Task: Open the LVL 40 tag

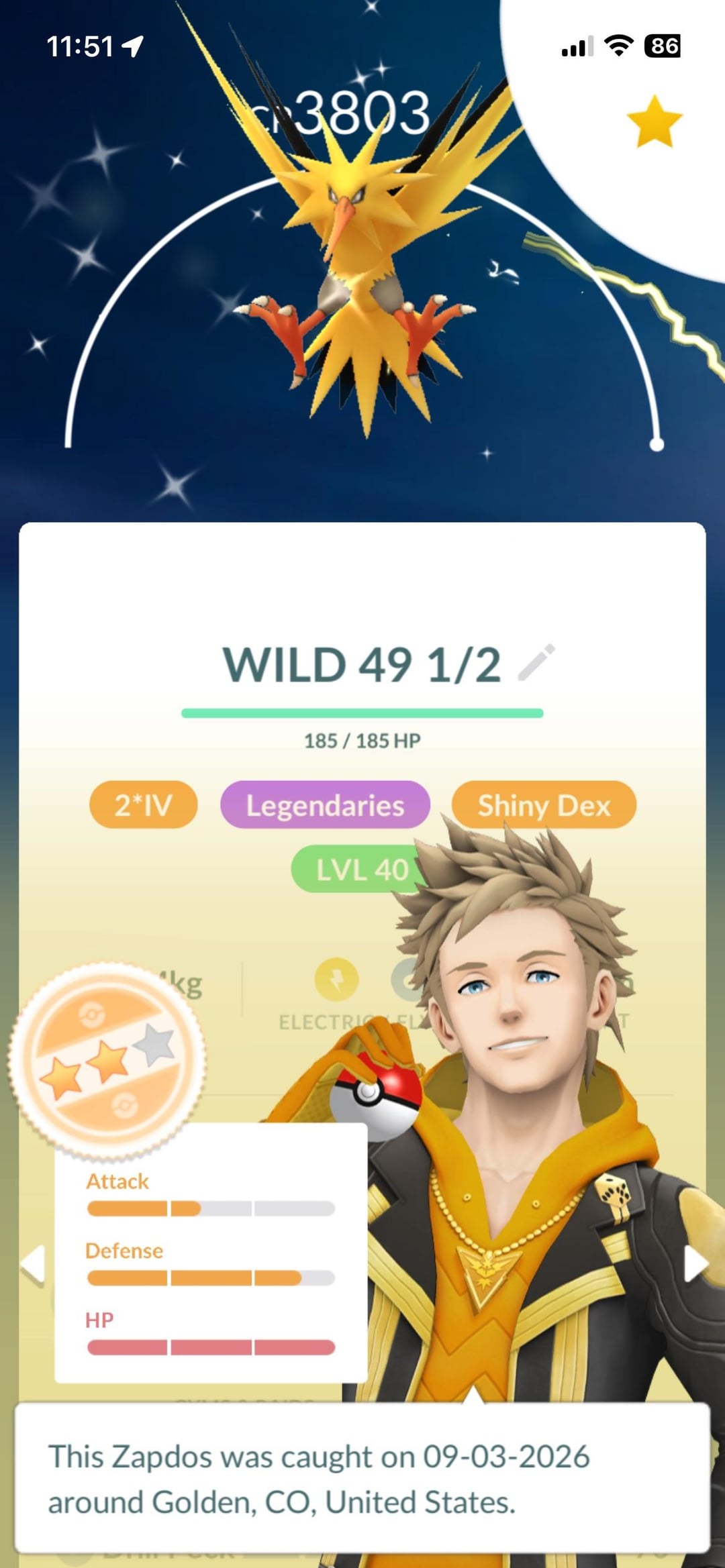Action: click(356, 870)
